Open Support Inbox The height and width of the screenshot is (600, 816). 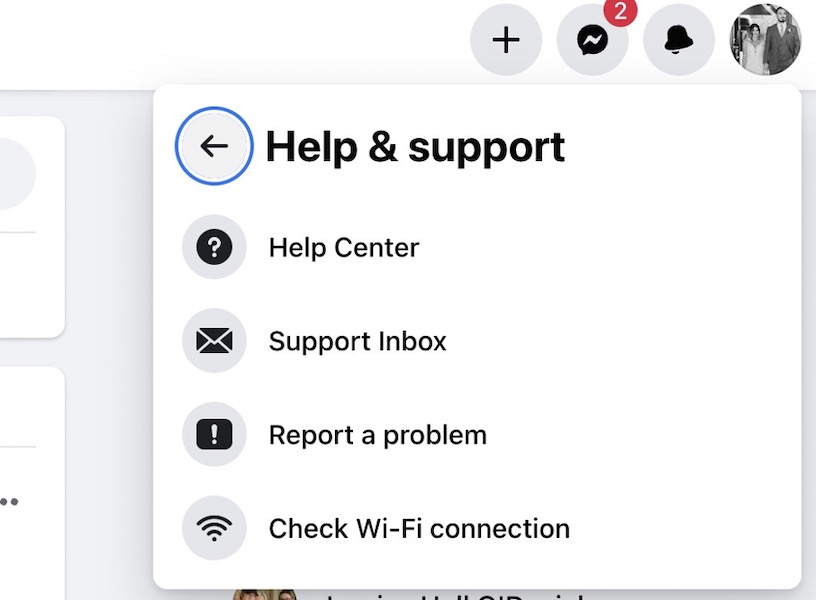click(x=477, y=341)
